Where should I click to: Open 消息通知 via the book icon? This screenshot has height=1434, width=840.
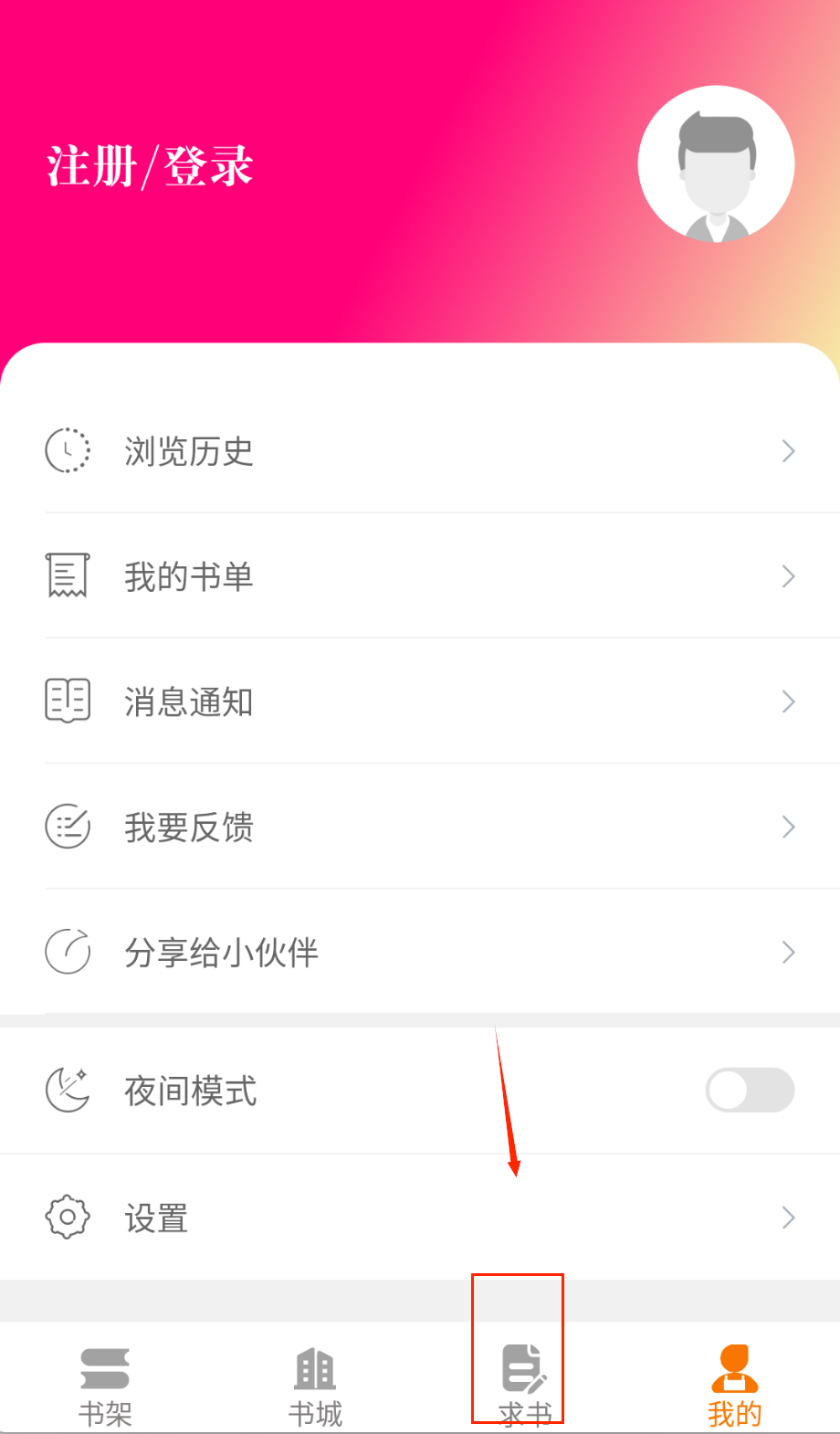(67, 701)
